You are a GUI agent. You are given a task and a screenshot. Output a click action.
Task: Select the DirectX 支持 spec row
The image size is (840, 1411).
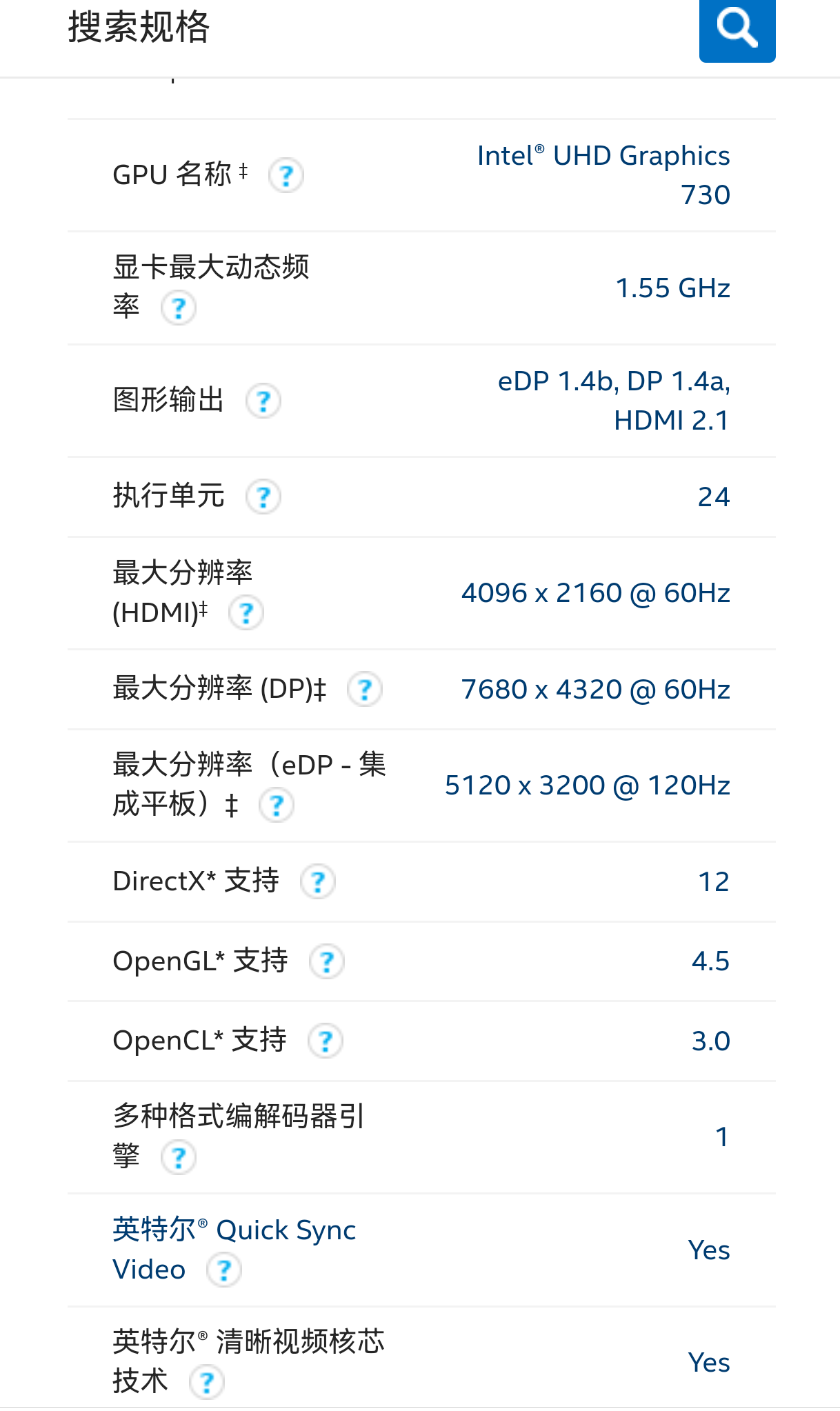click(x=421, y=881)
